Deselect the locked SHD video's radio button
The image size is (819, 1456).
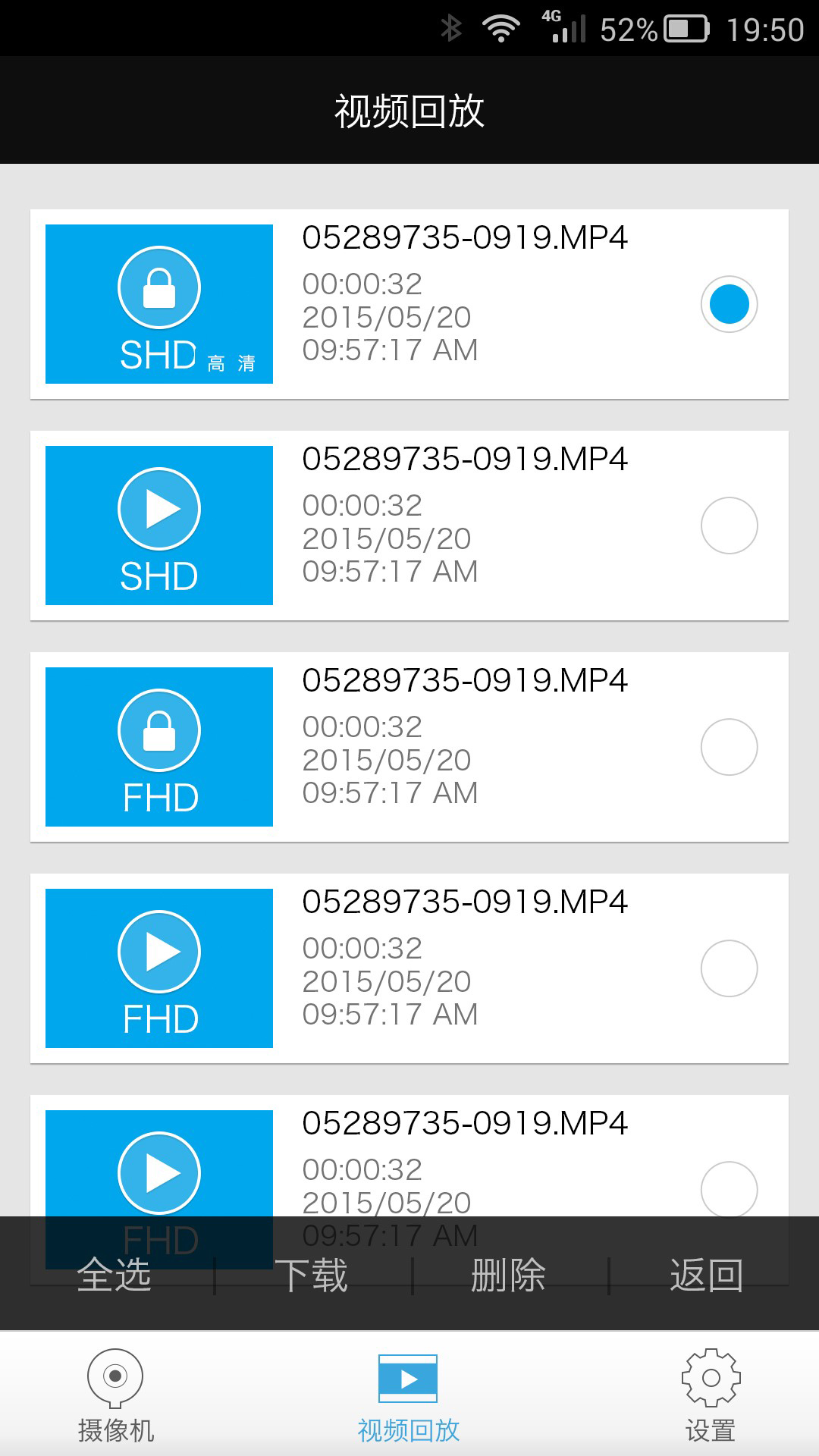(x=729, y=304)
